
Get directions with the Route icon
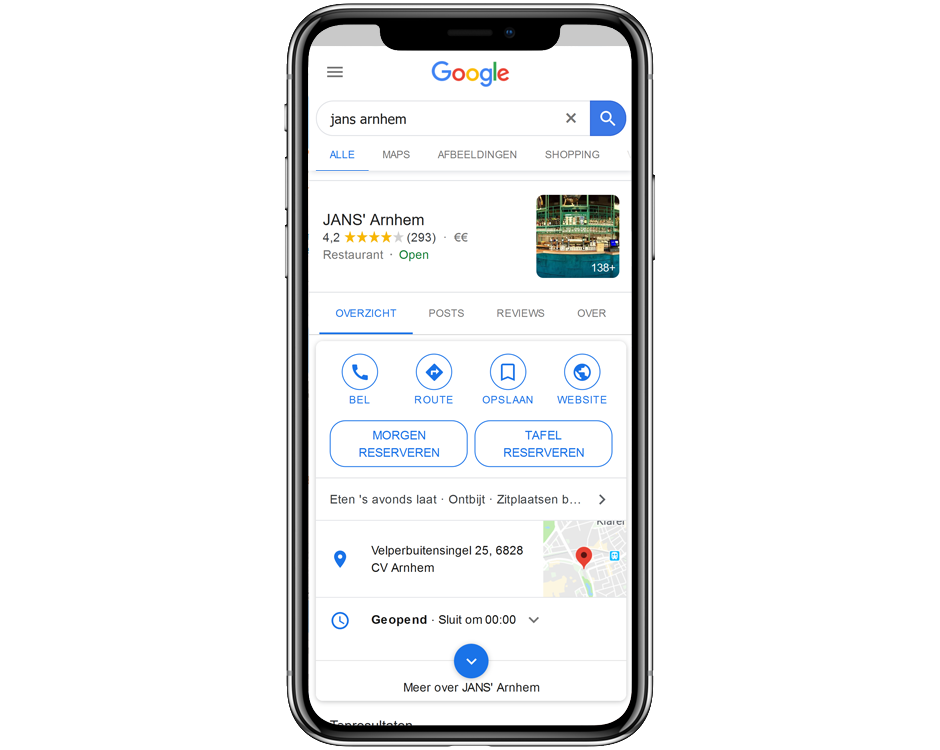[434, 373]
